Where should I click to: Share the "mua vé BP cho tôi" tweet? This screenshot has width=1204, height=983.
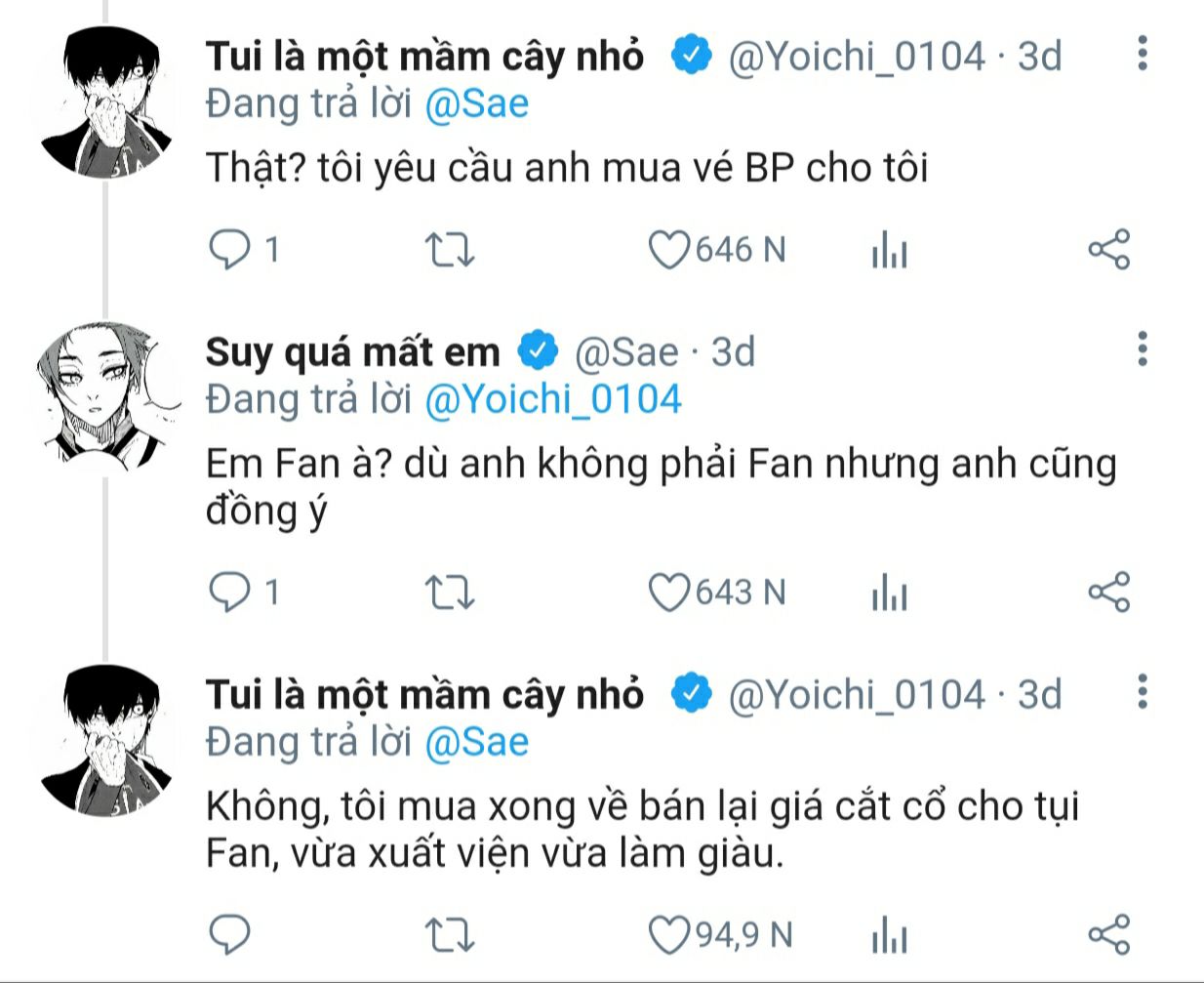1108,250
